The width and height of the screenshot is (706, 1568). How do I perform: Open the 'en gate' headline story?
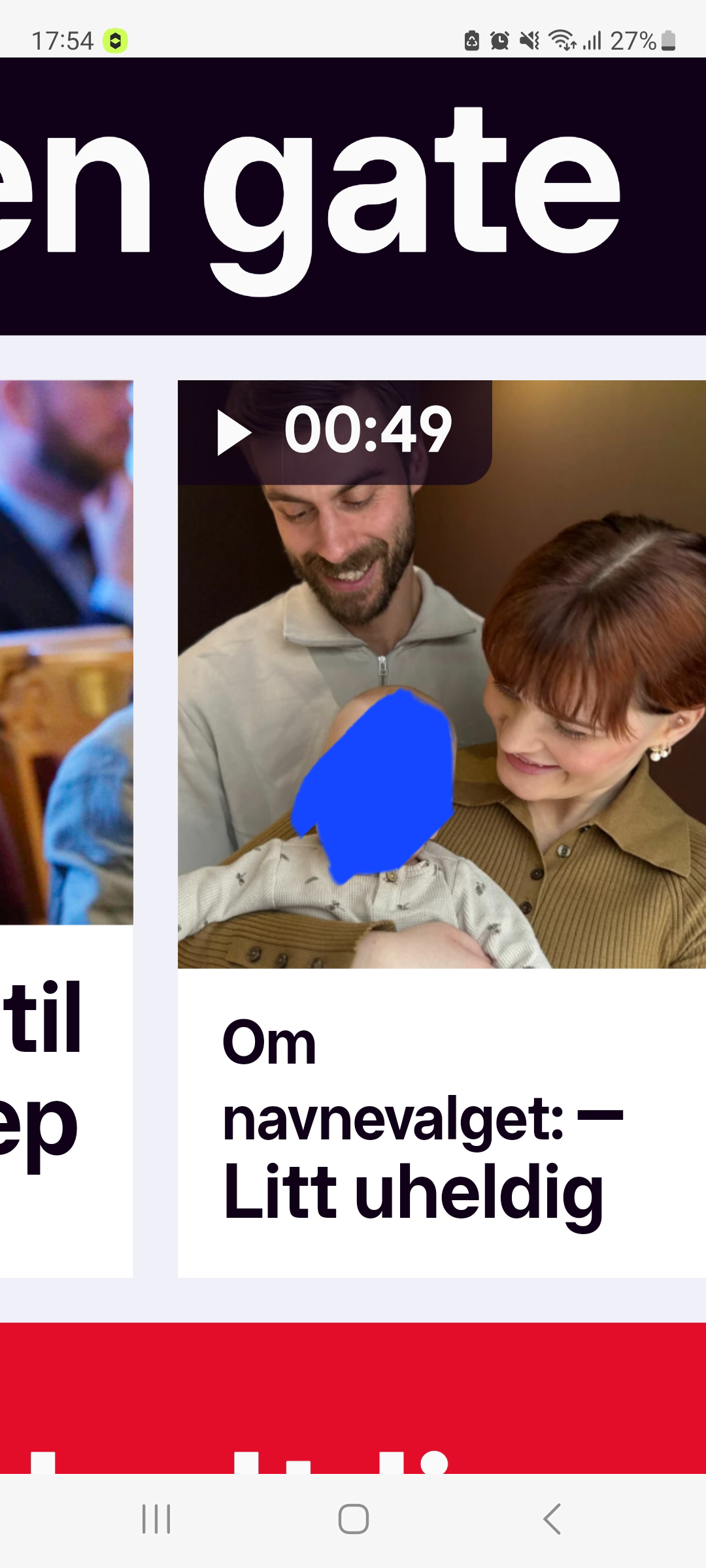(353, 196)
